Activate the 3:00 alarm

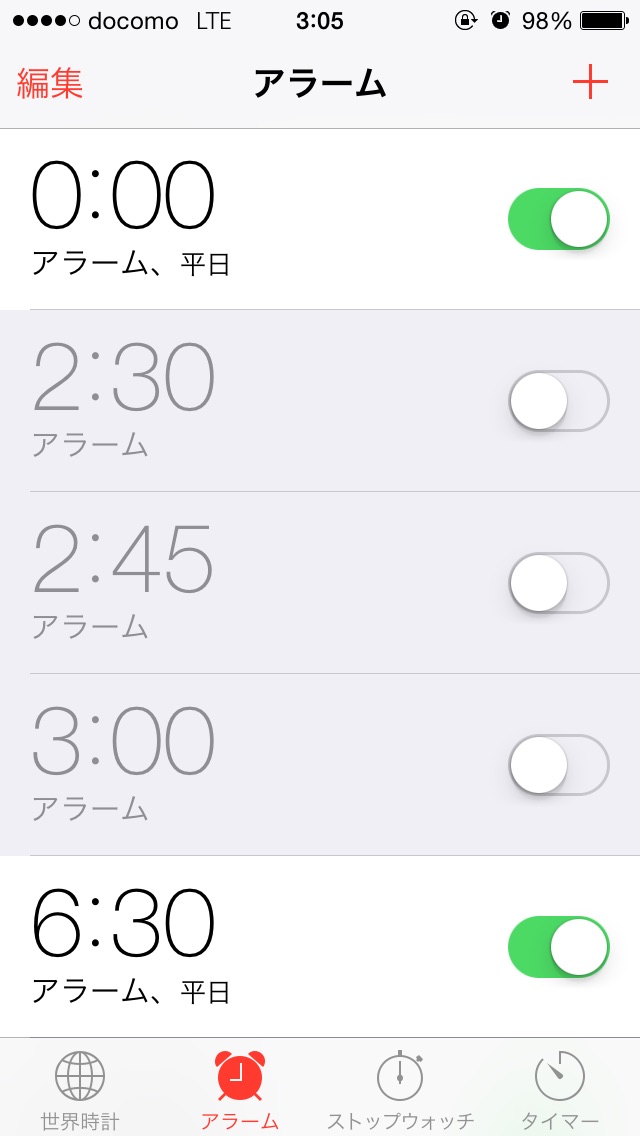click(559, 765)
